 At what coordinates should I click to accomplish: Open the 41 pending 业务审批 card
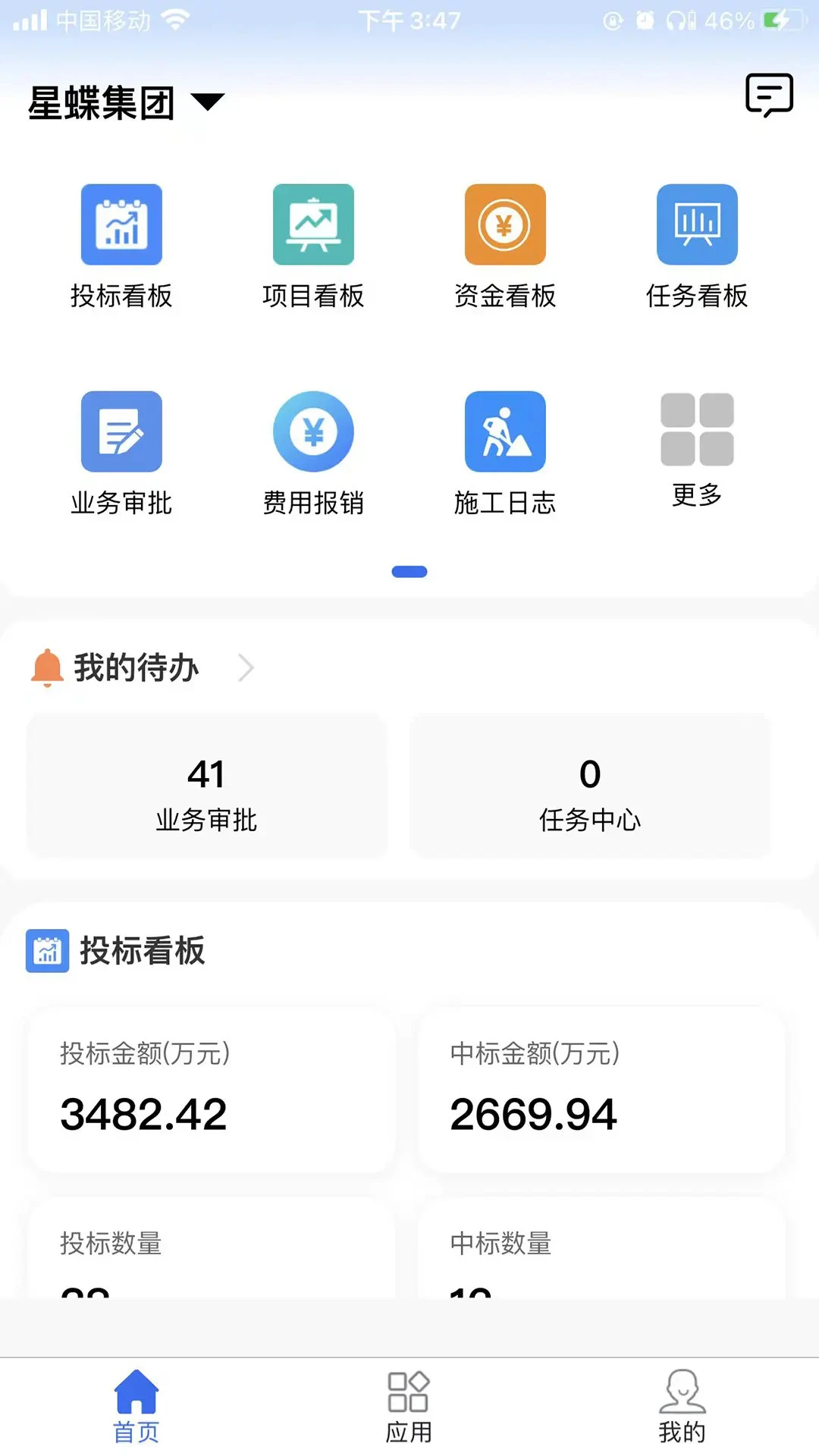[206, 787]
